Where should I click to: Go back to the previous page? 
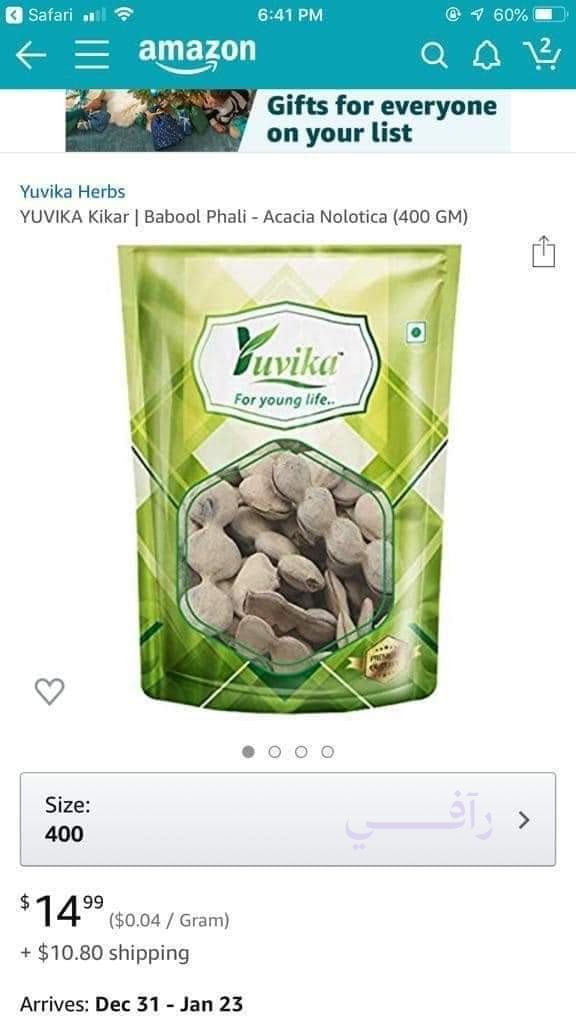[31, 56]
